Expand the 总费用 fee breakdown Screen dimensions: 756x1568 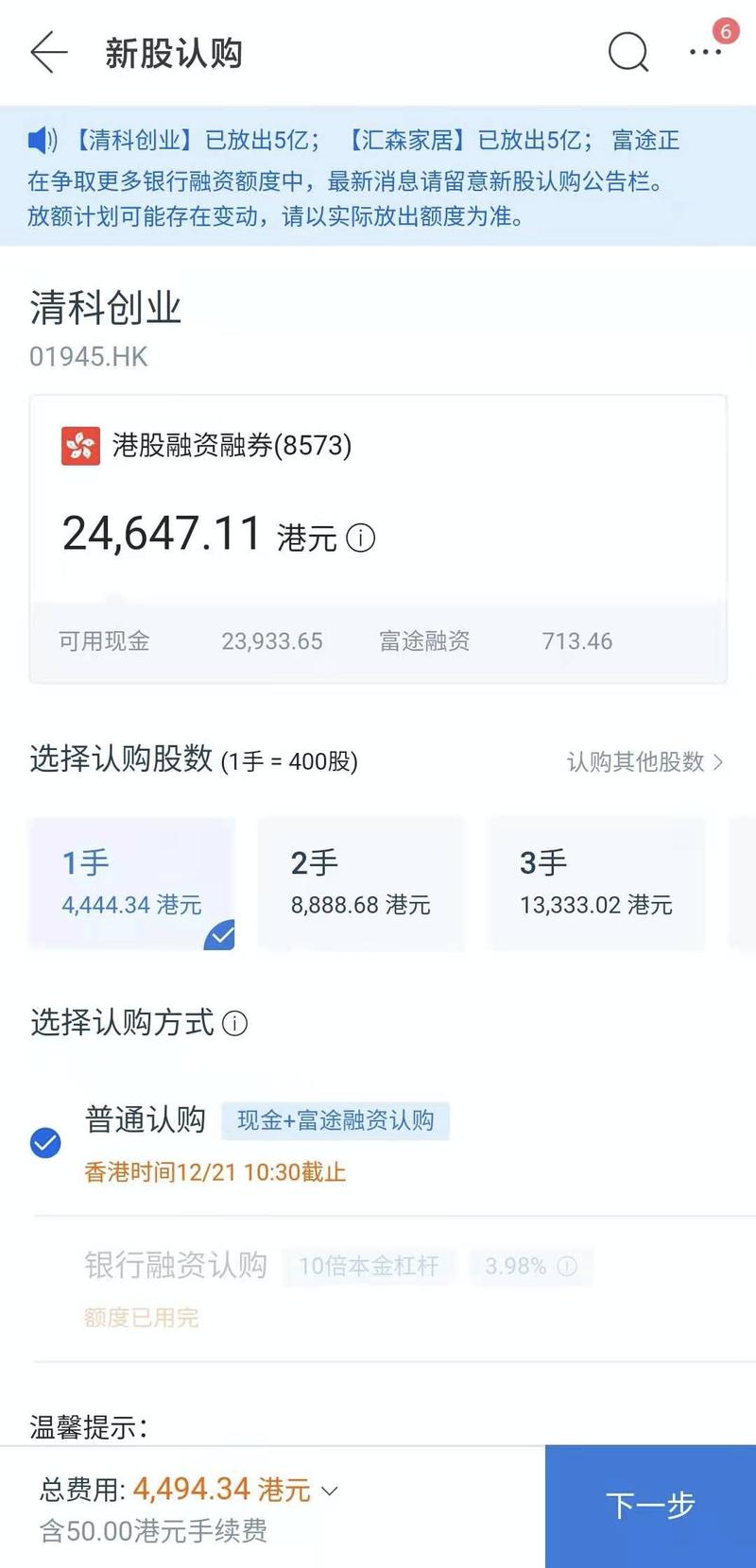point(329,1490)
